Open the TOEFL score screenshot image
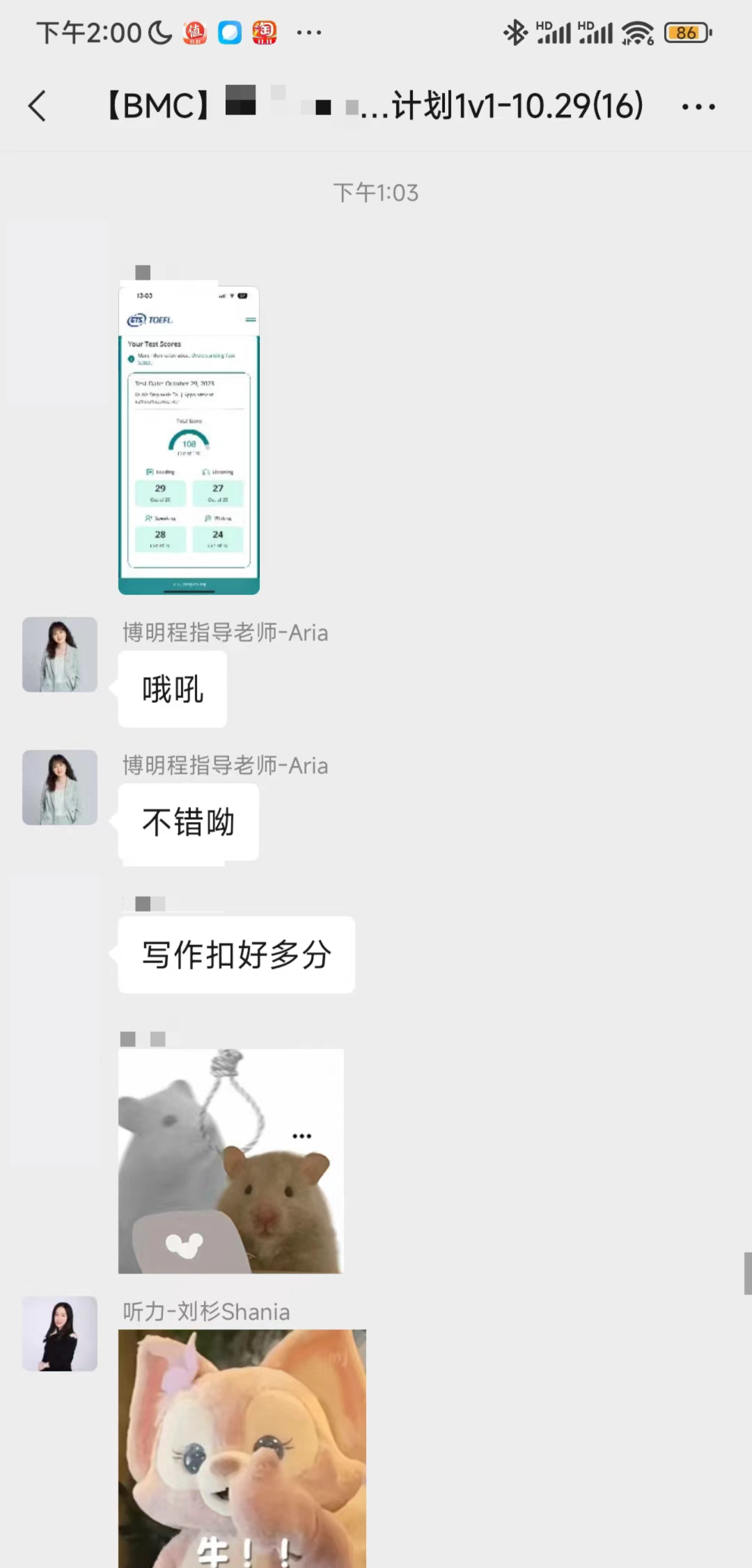Viewport: 752px width, 1568px height. (x=189, y=440)
